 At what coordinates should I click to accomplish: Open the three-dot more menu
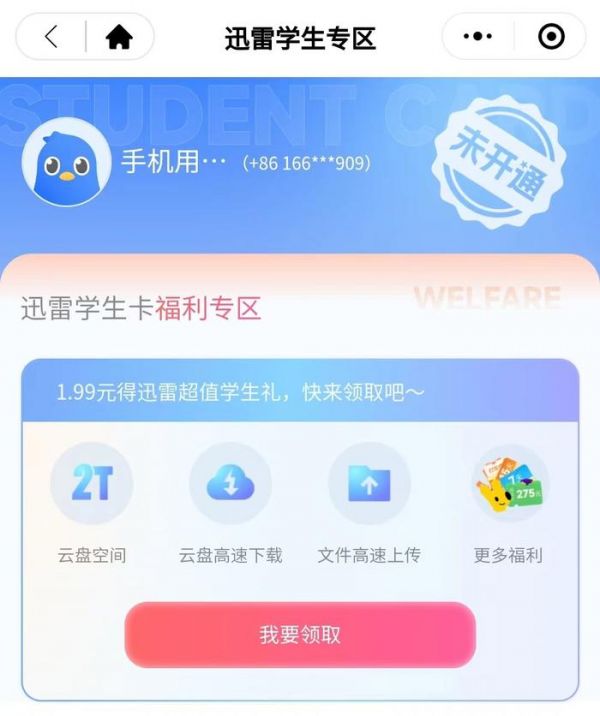pyautogui.click(x=479, y=38)
